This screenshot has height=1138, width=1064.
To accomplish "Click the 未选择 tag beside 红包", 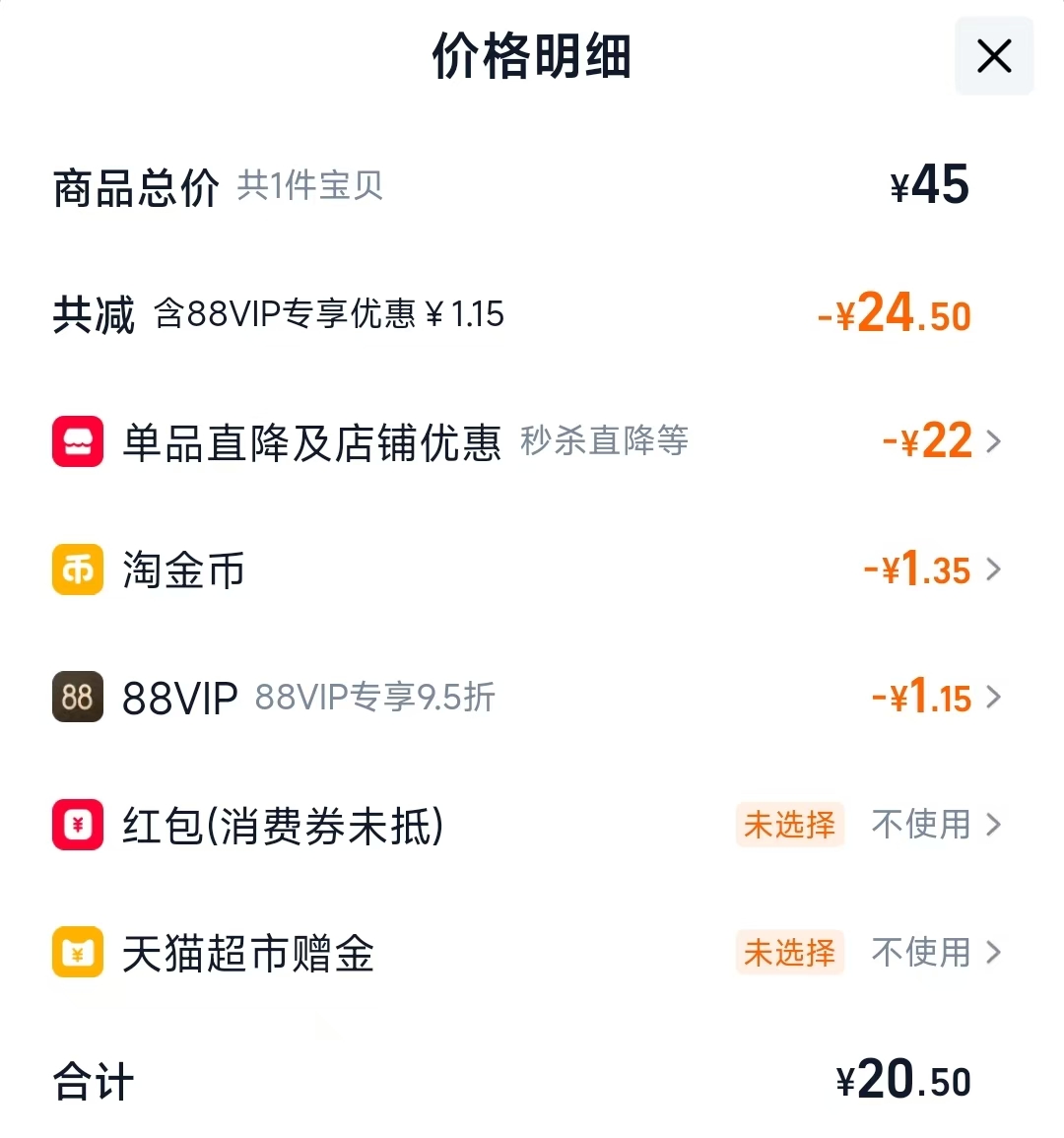I will pos(790,826).
